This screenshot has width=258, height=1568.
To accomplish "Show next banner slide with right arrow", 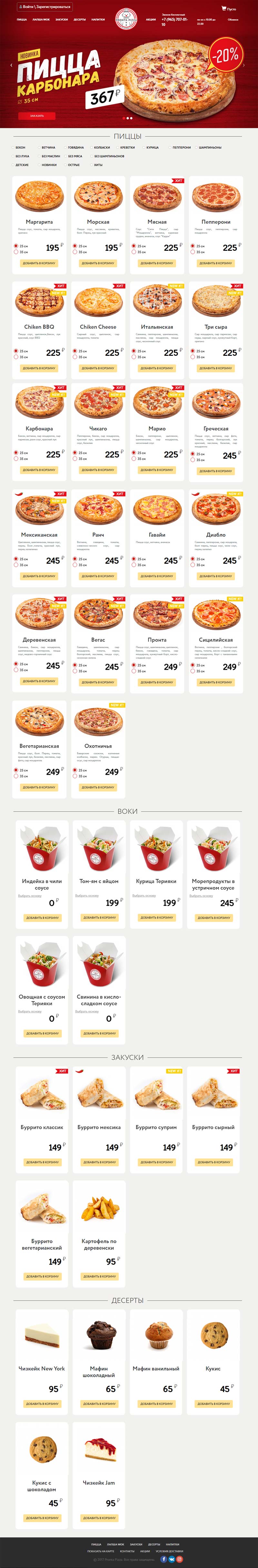I will click(x=244, y=65).
